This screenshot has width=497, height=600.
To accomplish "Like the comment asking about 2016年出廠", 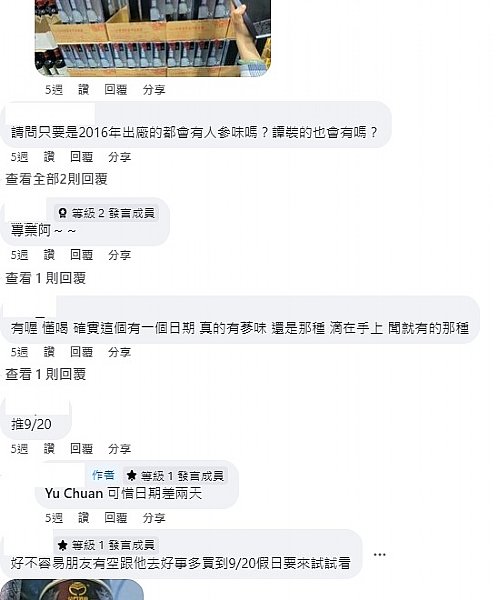I will (x=49, y=157).
